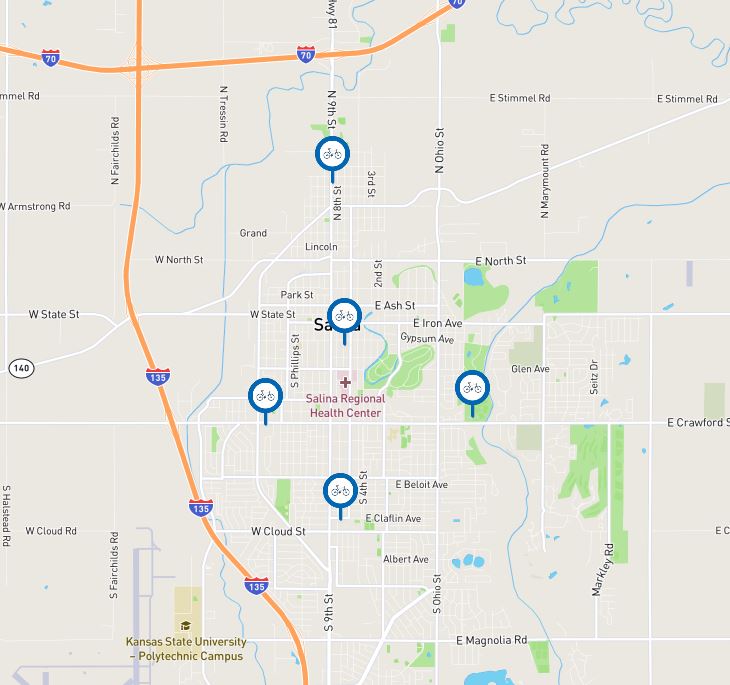The image size is (730, 685).
Task: View the bike station near E Beloit Ave
Action: (x=339, y=490)
